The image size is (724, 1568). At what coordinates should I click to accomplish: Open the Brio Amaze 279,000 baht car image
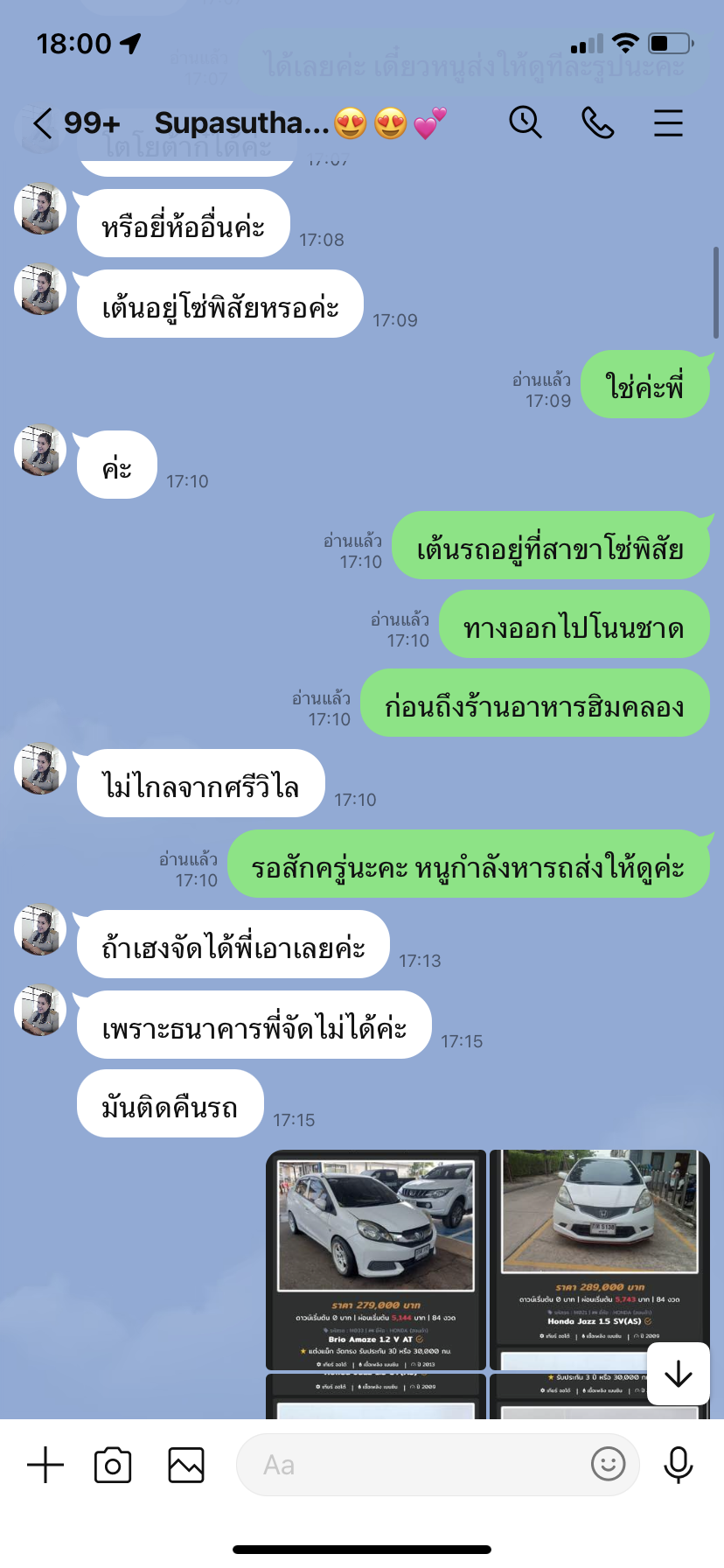376,1258
